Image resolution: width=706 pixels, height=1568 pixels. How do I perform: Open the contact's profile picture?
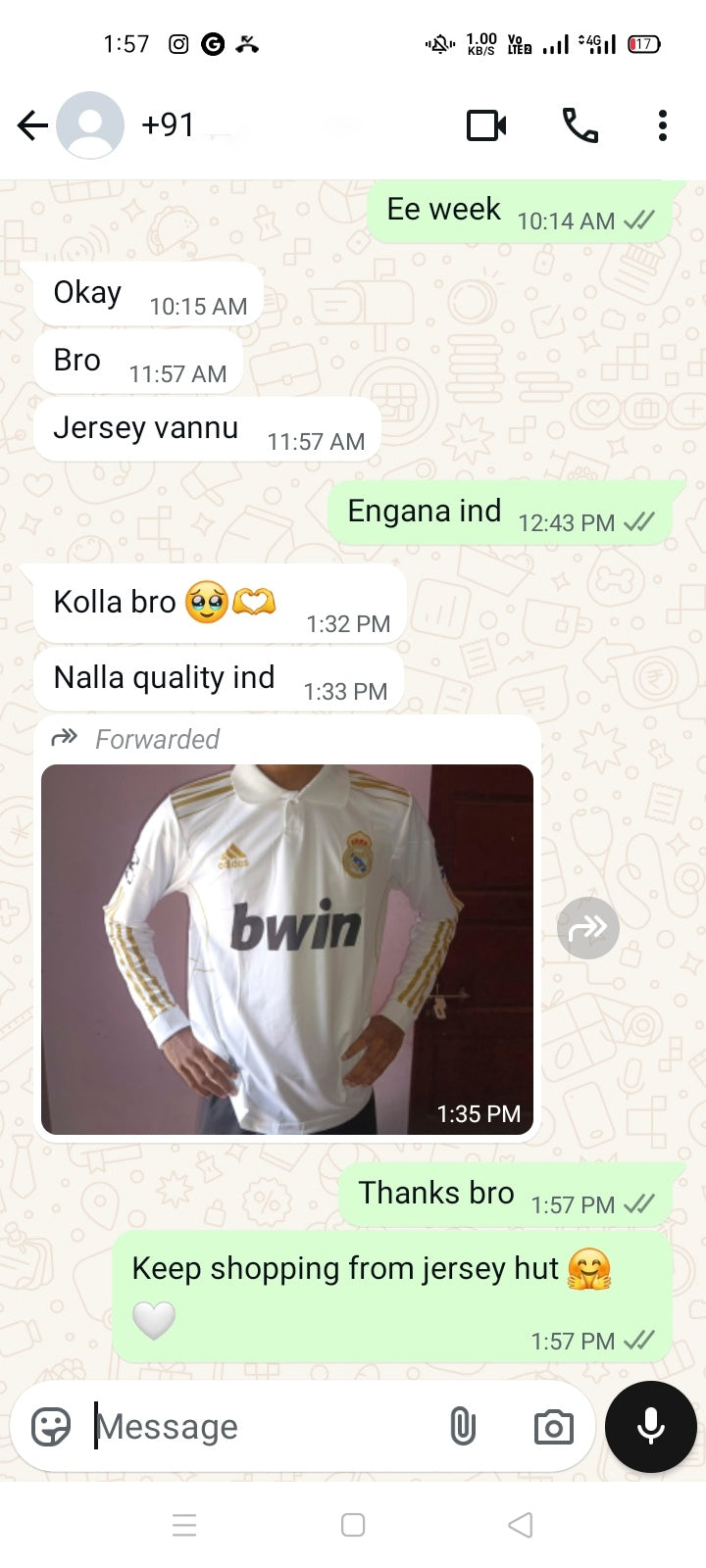click(90, 125)
